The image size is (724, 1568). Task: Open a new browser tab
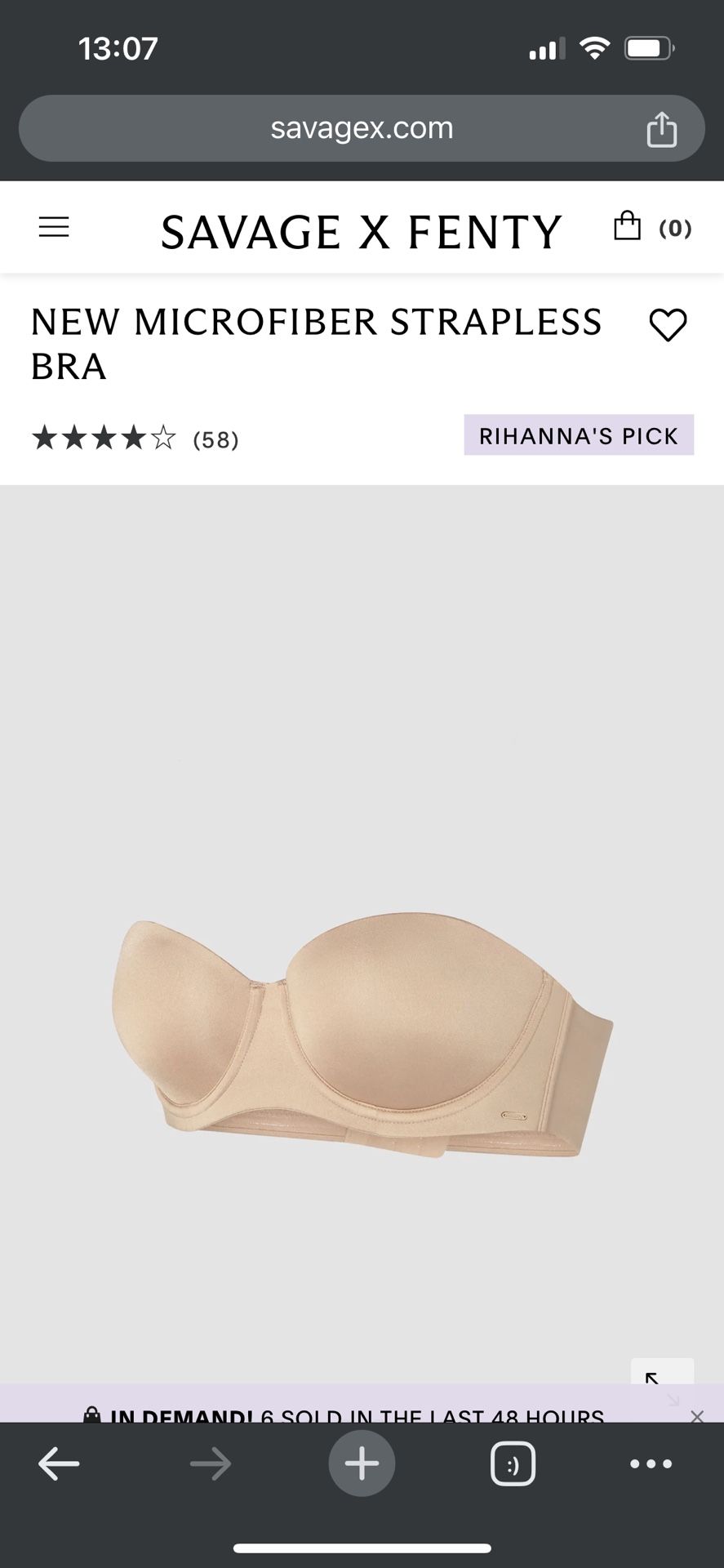point(362,1464)
